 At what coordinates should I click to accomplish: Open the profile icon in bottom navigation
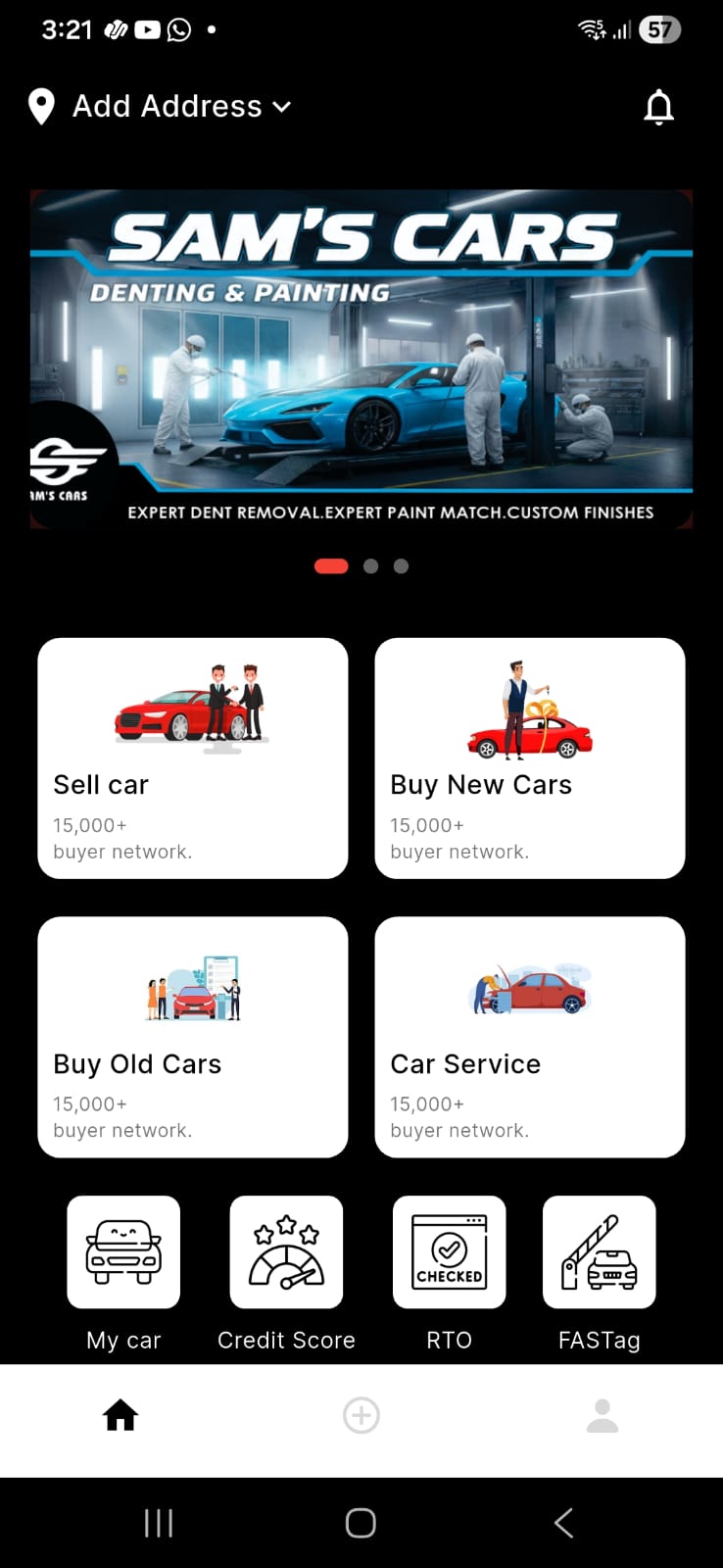(602, 1415)
